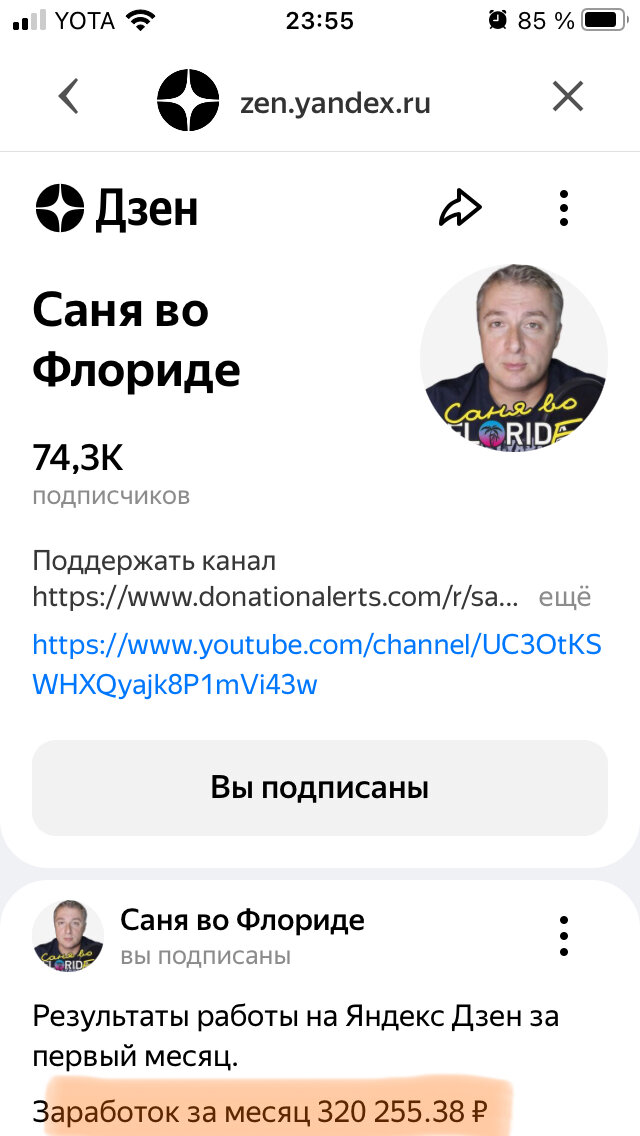
Task: Open the Дзен home logo
Action: (x=116, y=209)
